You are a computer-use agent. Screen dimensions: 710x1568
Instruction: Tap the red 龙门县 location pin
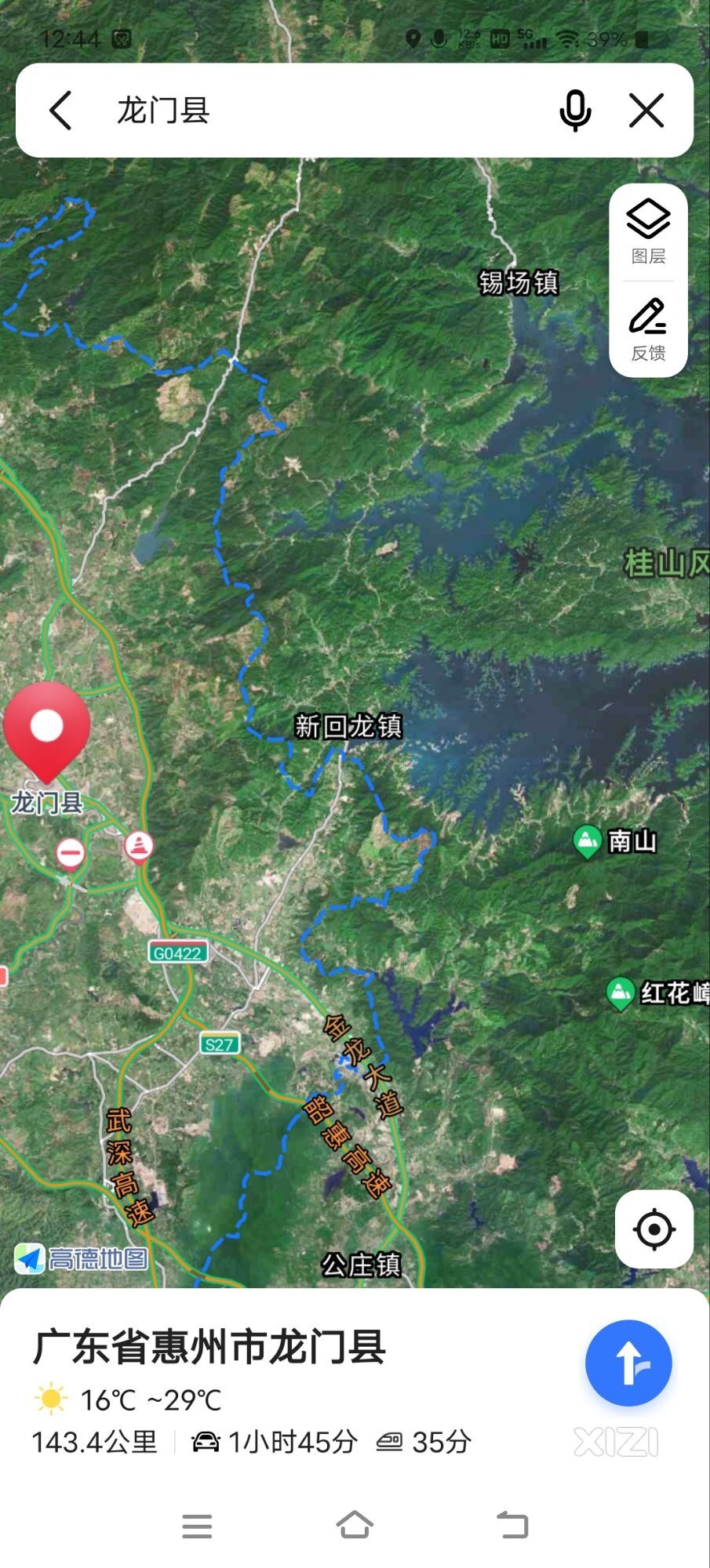pos(46,729)
